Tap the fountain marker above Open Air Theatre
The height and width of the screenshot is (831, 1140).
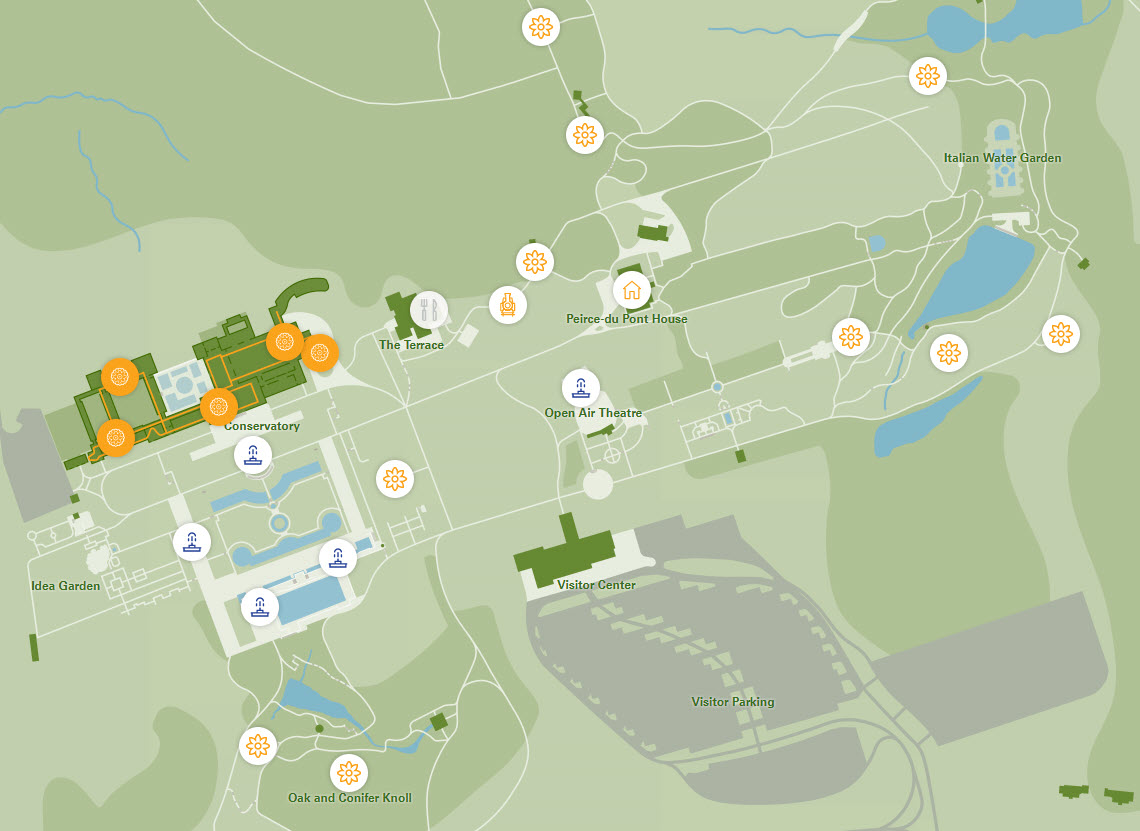click(x=580, y=388)
